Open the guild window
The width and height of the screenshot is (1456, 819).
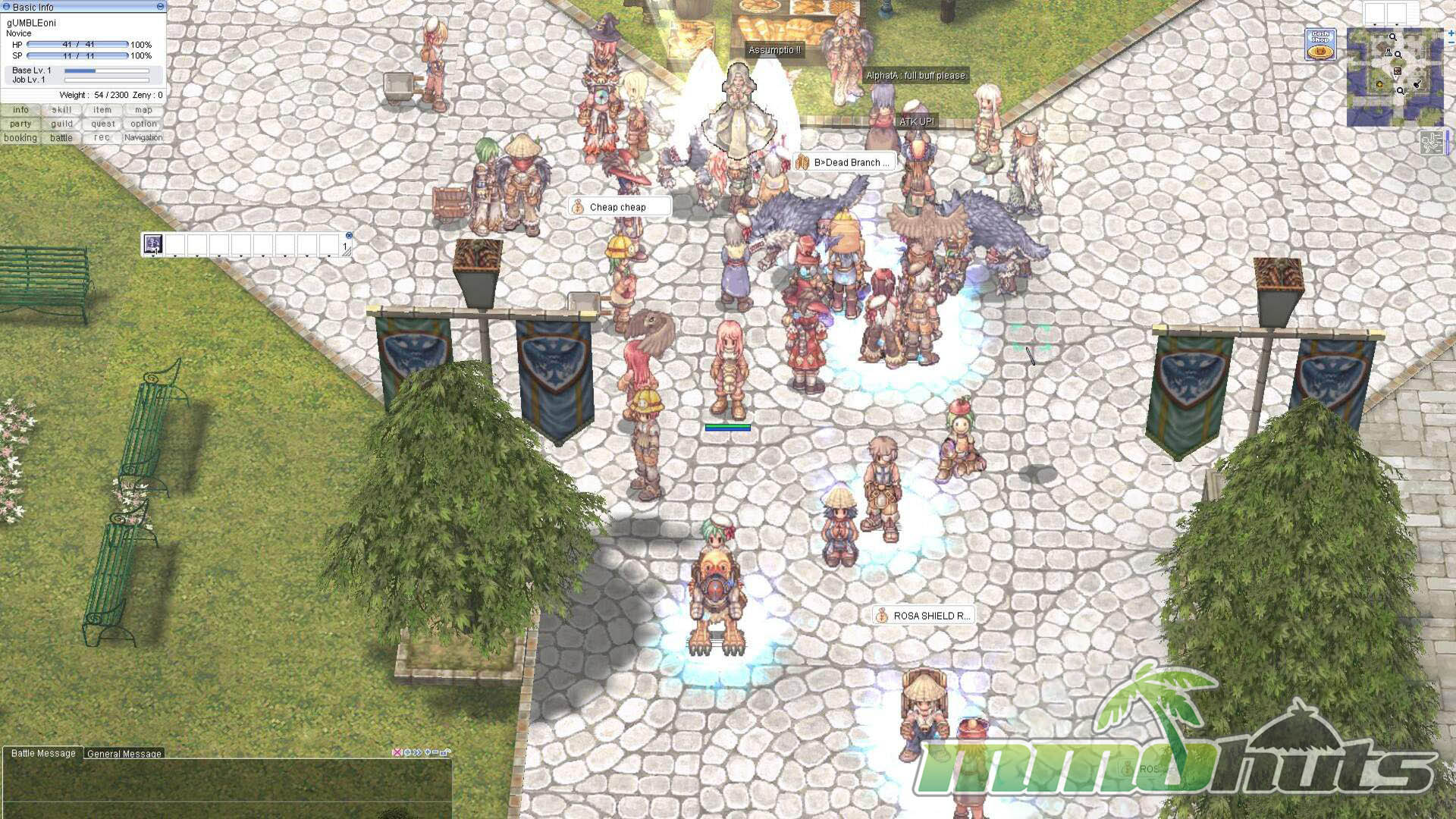pyautogui.click(x=61, y=124)
